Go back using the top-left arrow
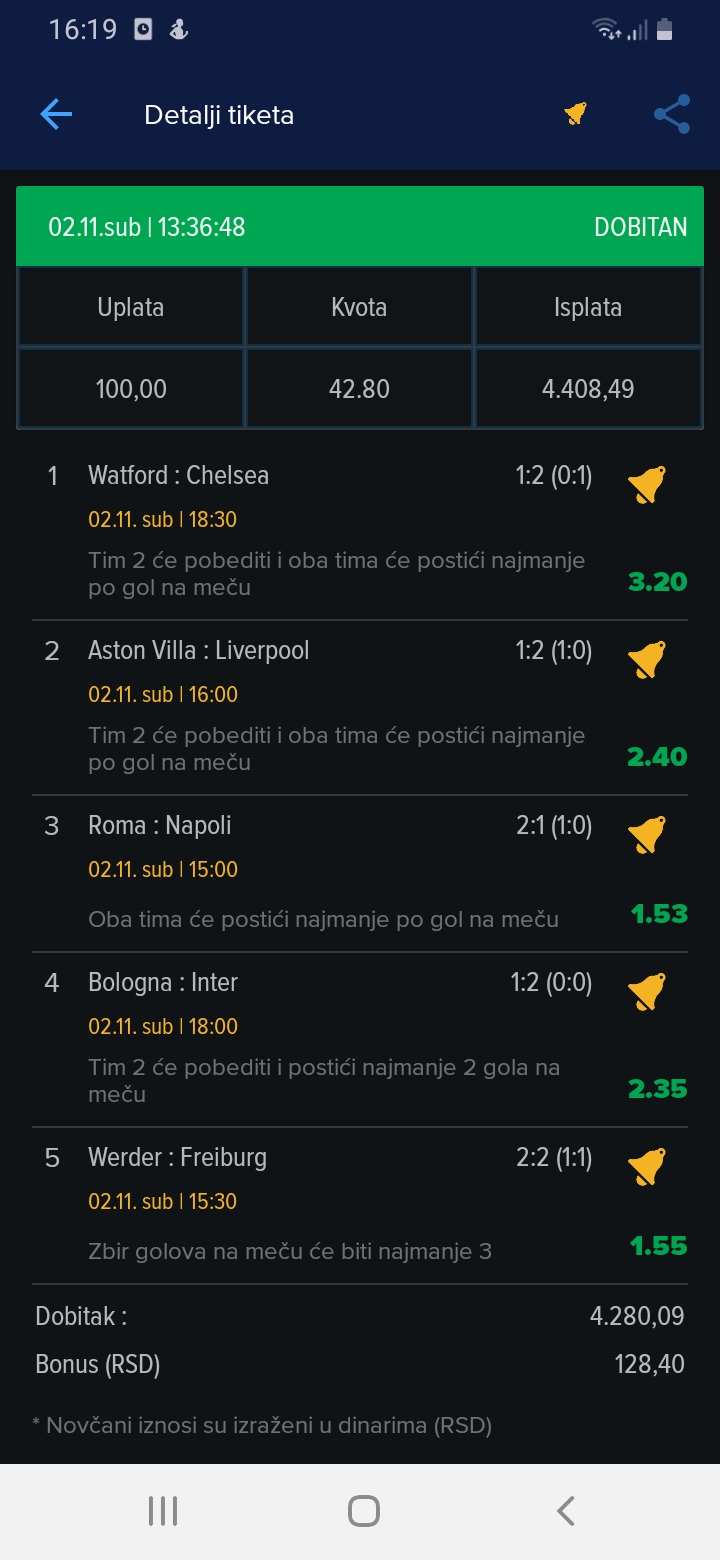 (x=56, y=115)
